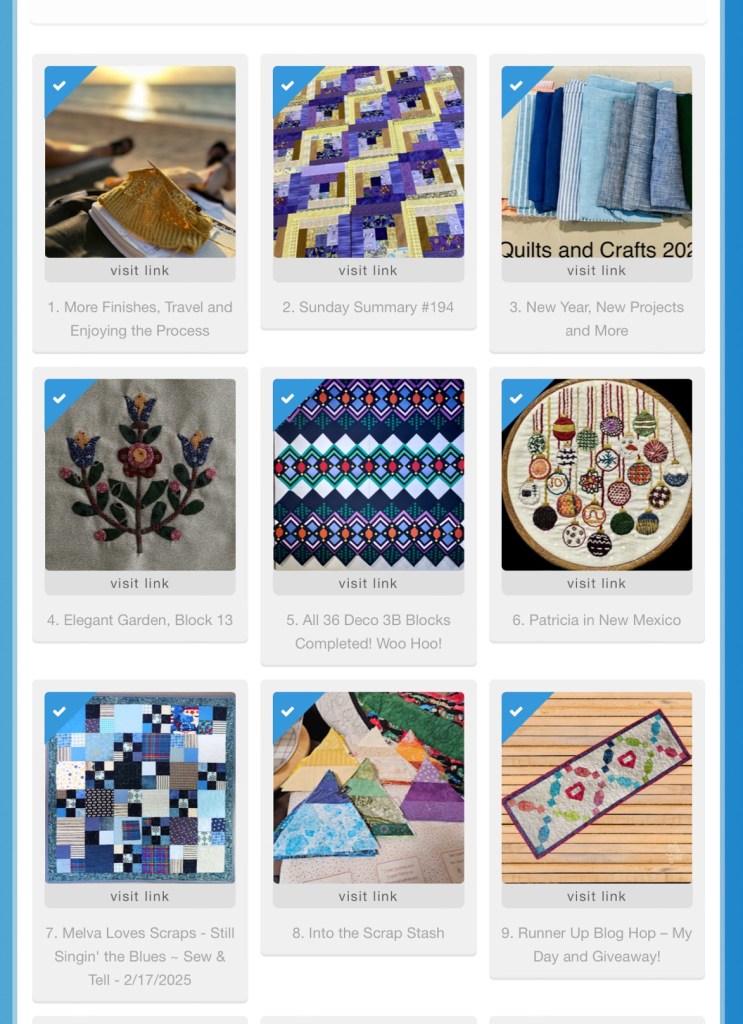Open the purple log cabin quilt image

(368, 161)
